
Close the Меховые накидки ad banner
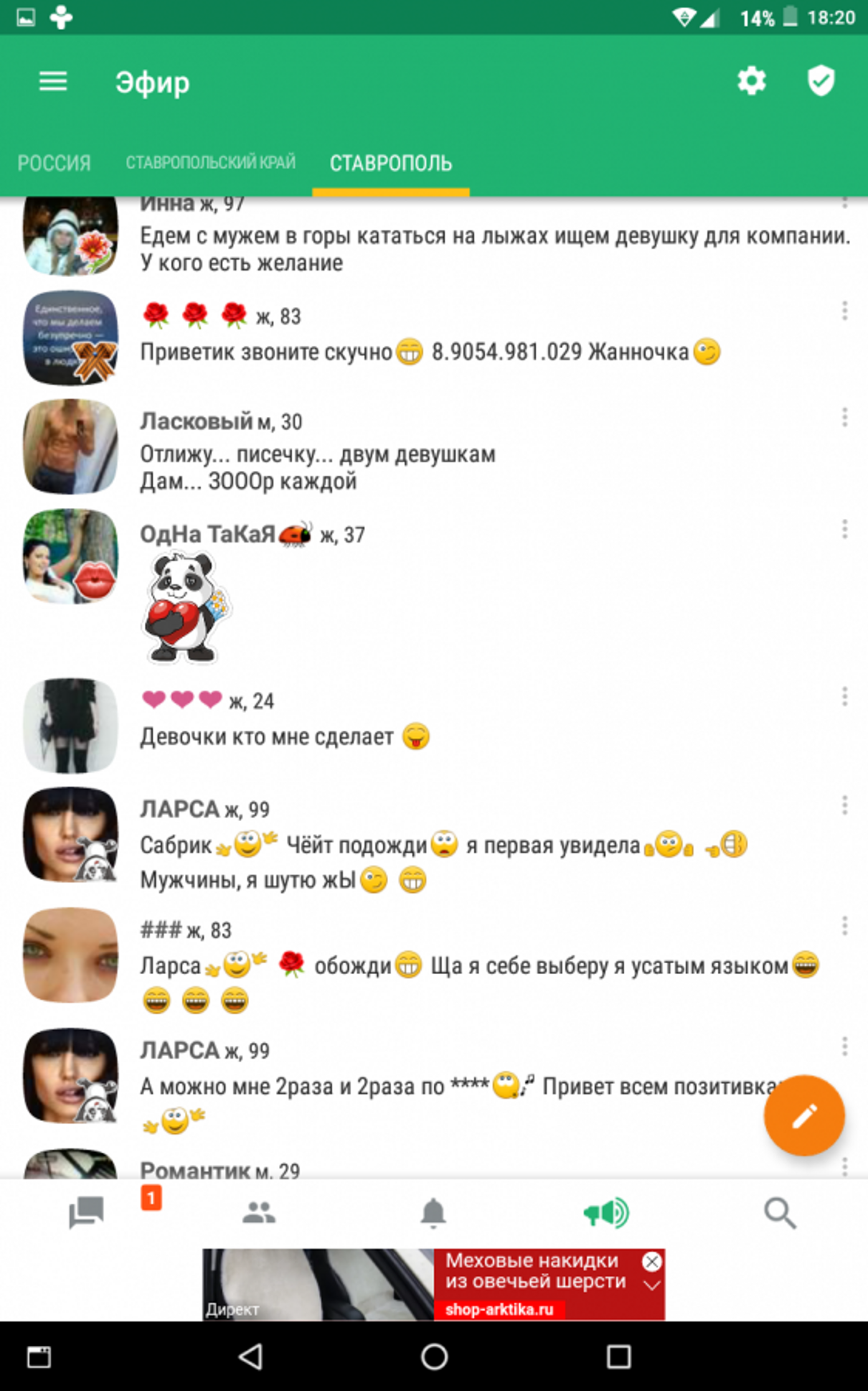click(x=651, y=1262)
